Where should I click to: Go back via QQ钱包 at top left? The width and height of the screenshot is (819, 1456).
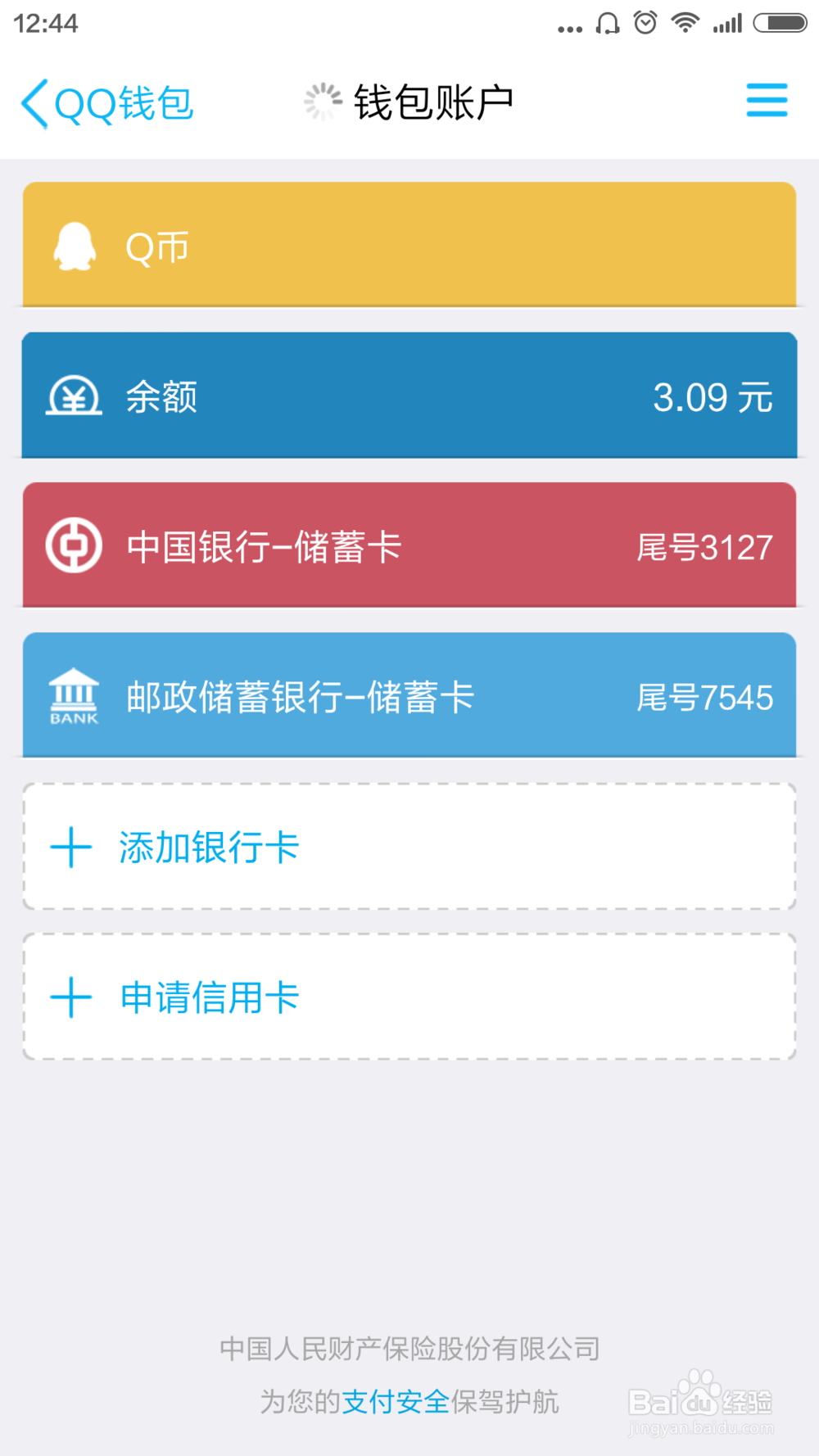pyautogui.click(x=106, y=100)
